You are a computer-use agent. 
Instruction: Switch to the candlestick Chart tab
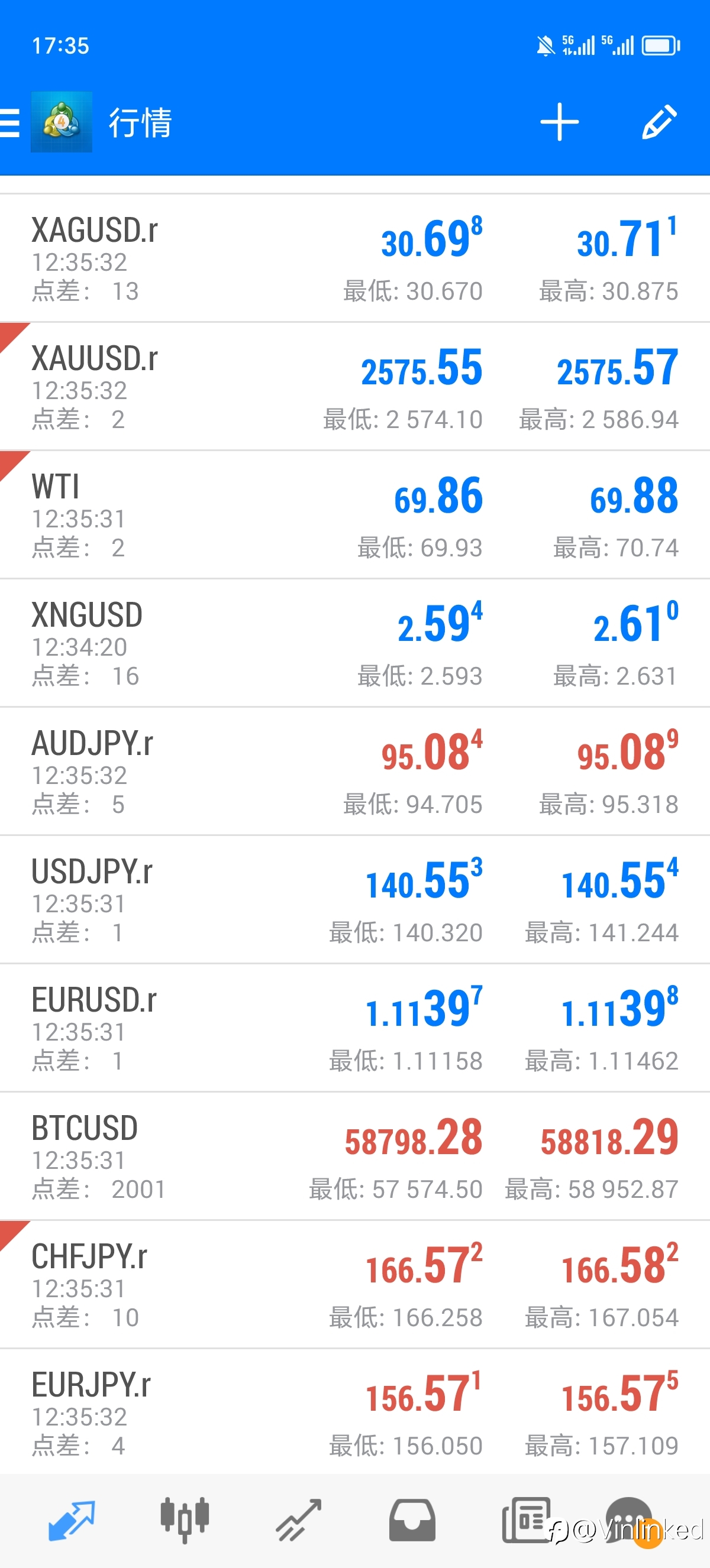point(185,1521)
